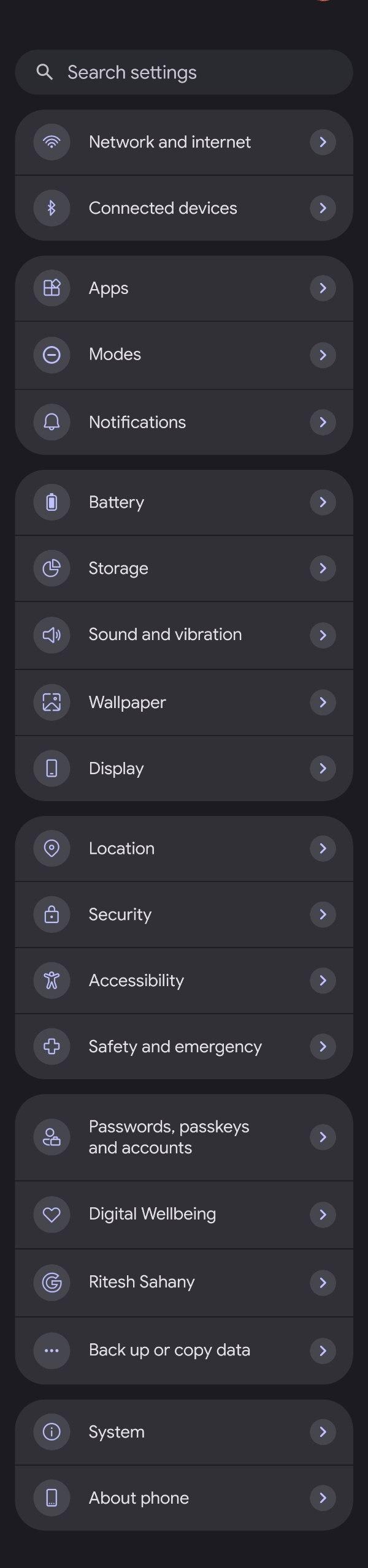Open the Security row
The width and height of the screenshot is (368, 1568).
click(184, 914)
